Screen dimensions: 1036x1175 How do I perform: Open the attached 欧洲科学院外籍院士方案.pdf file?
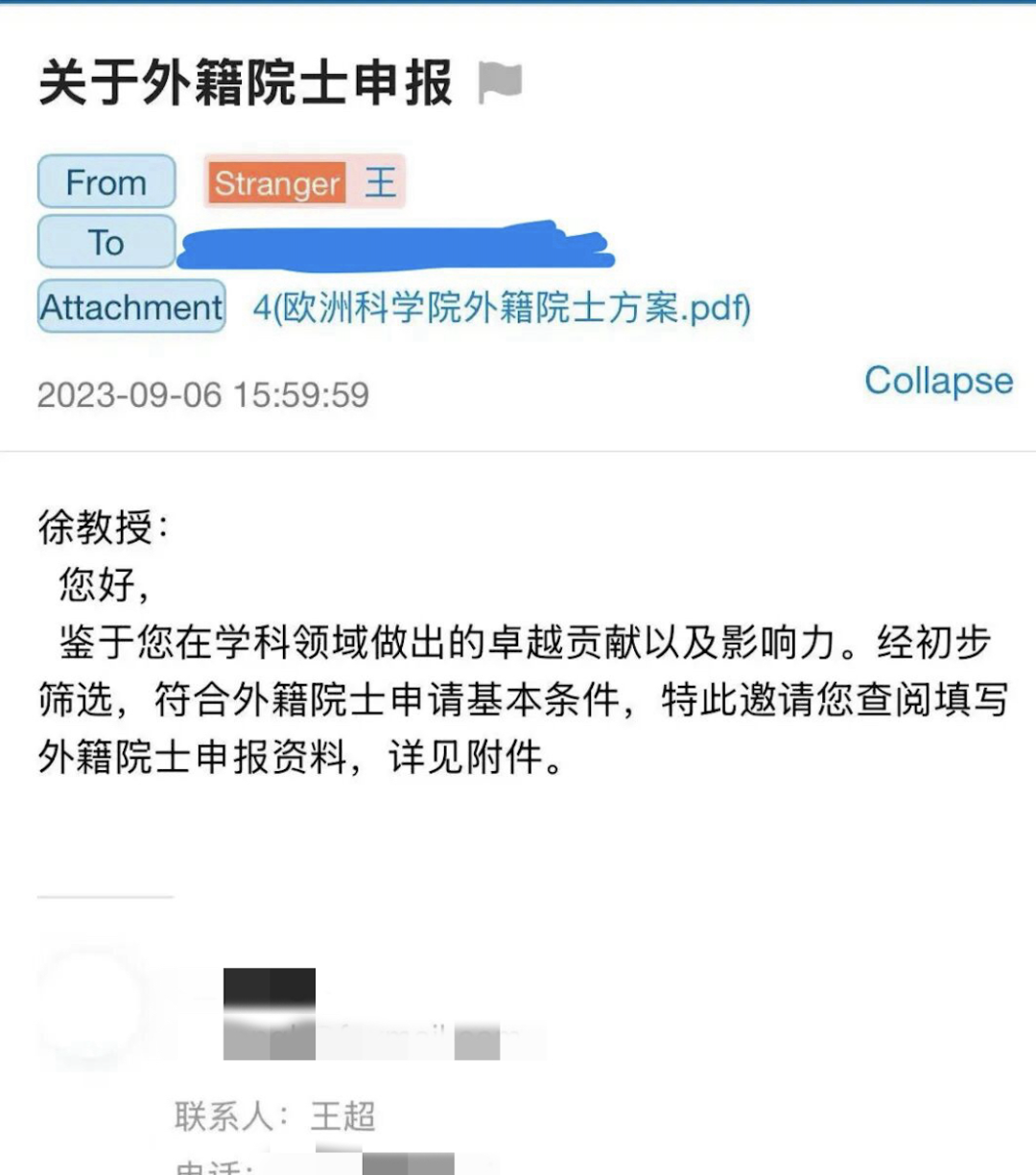(508, 309)
